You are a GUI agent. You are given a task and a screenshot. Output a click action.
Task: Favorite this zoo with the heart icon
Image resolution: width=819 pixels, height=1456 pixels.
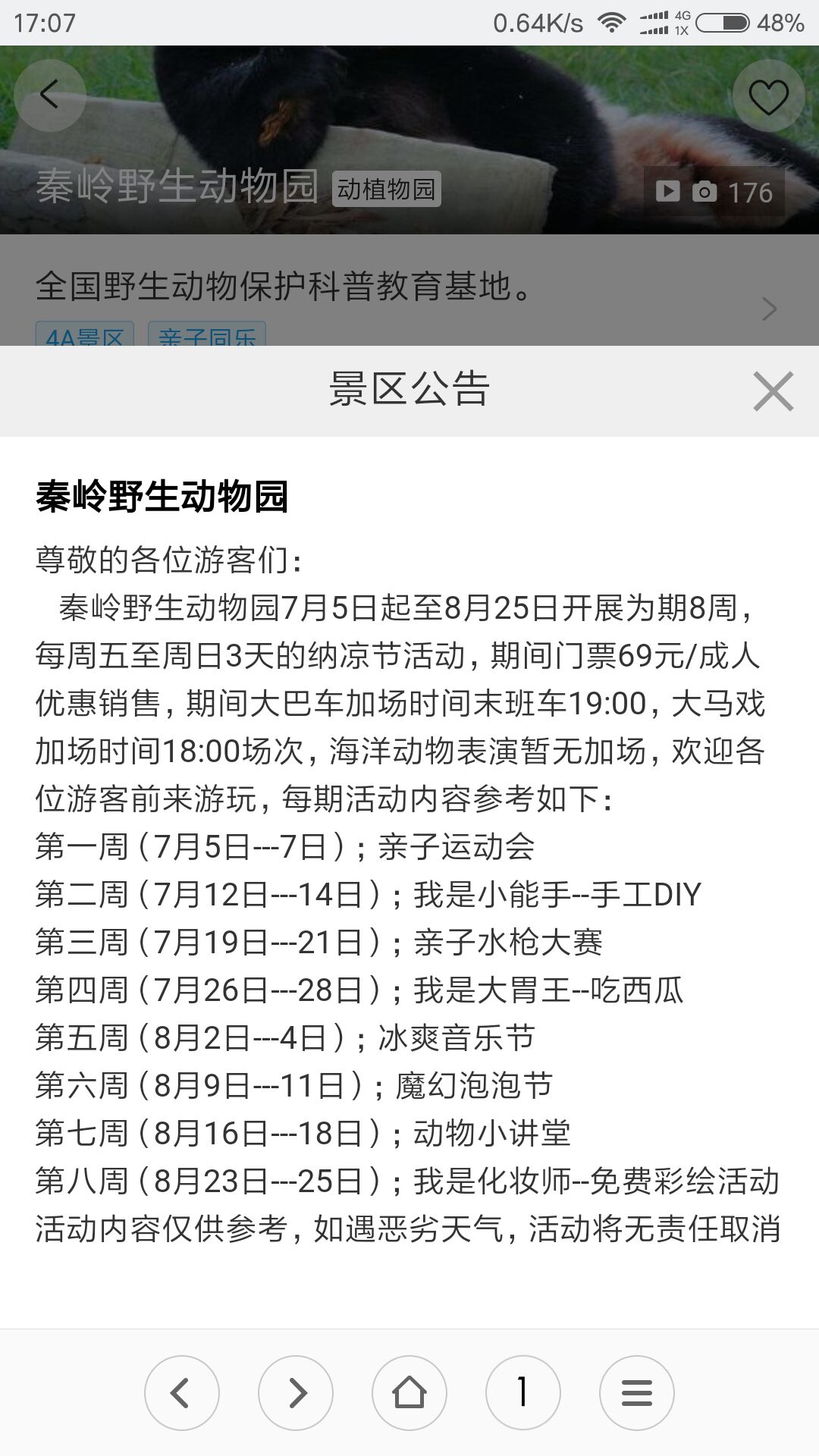768,96
